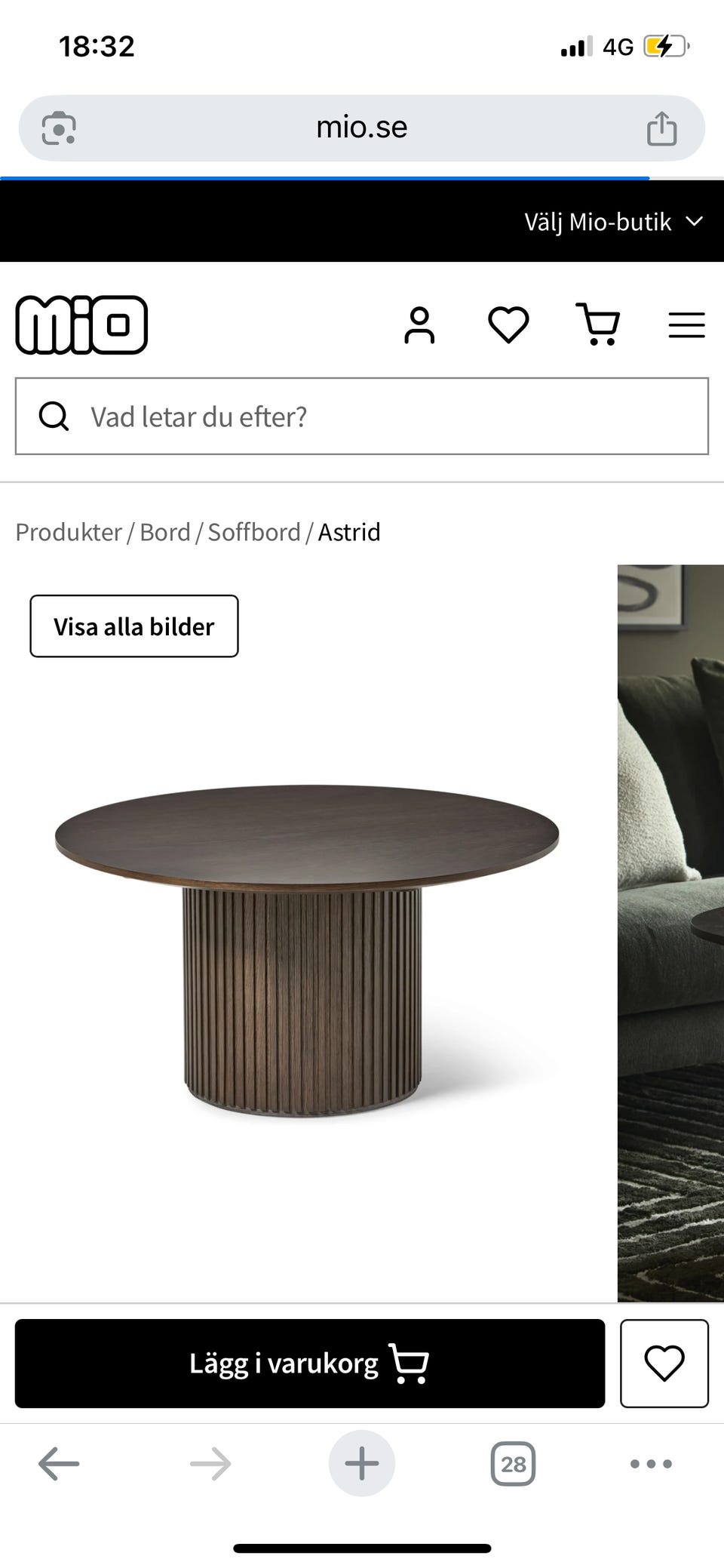This screenshot has width=724, height=1568.
Task: Go to Bord breadcrumb link
Action: coord(165,532)
